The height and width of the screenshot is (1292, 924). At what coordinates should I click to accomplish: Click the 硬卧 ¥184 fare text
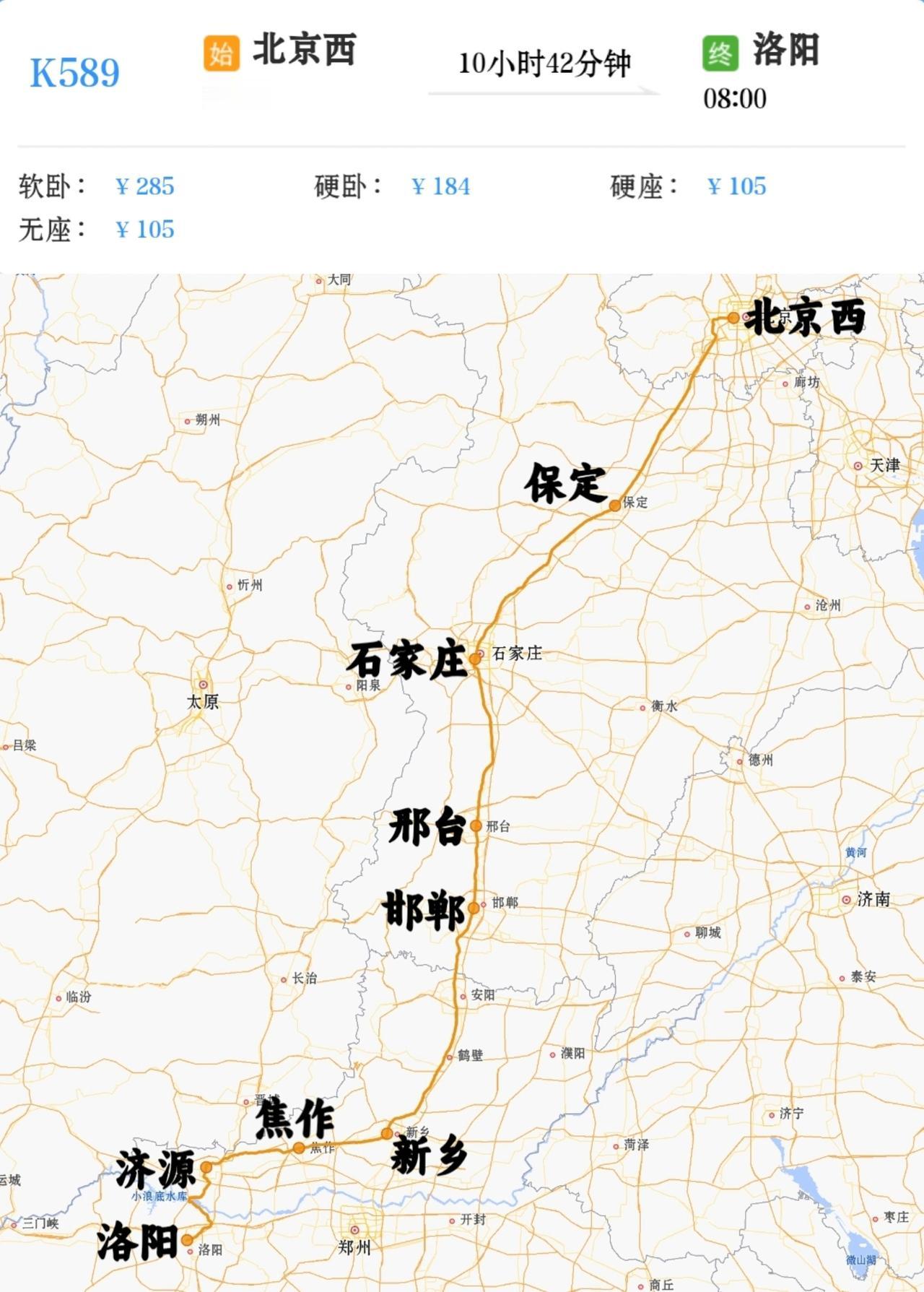click(443, 186)
